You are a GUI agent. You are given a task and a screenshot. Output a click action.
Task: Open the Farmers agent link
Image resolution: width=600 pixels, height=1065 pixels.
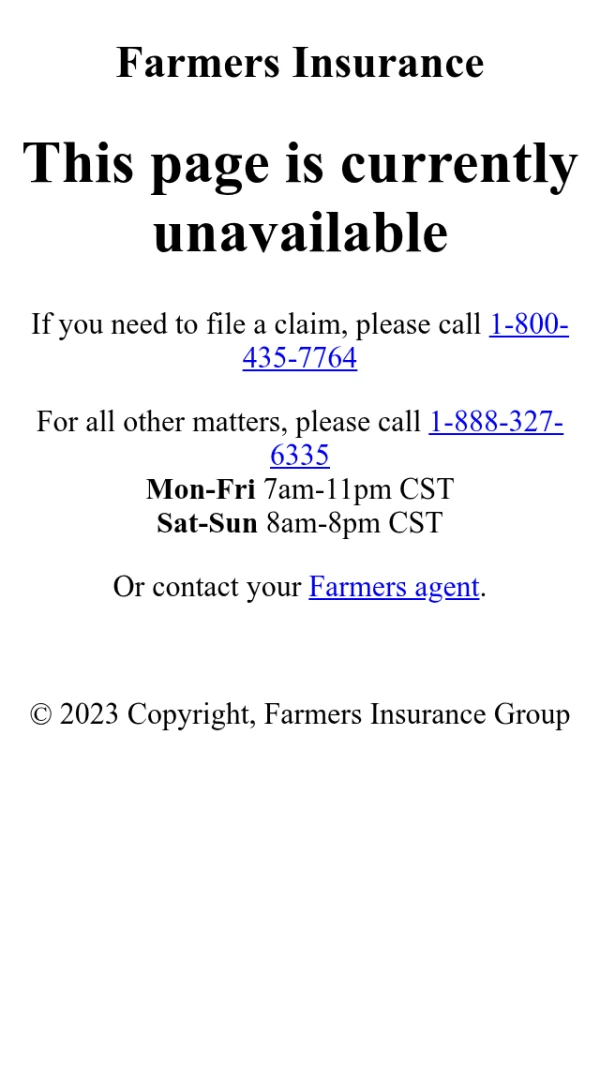[394, 586]
